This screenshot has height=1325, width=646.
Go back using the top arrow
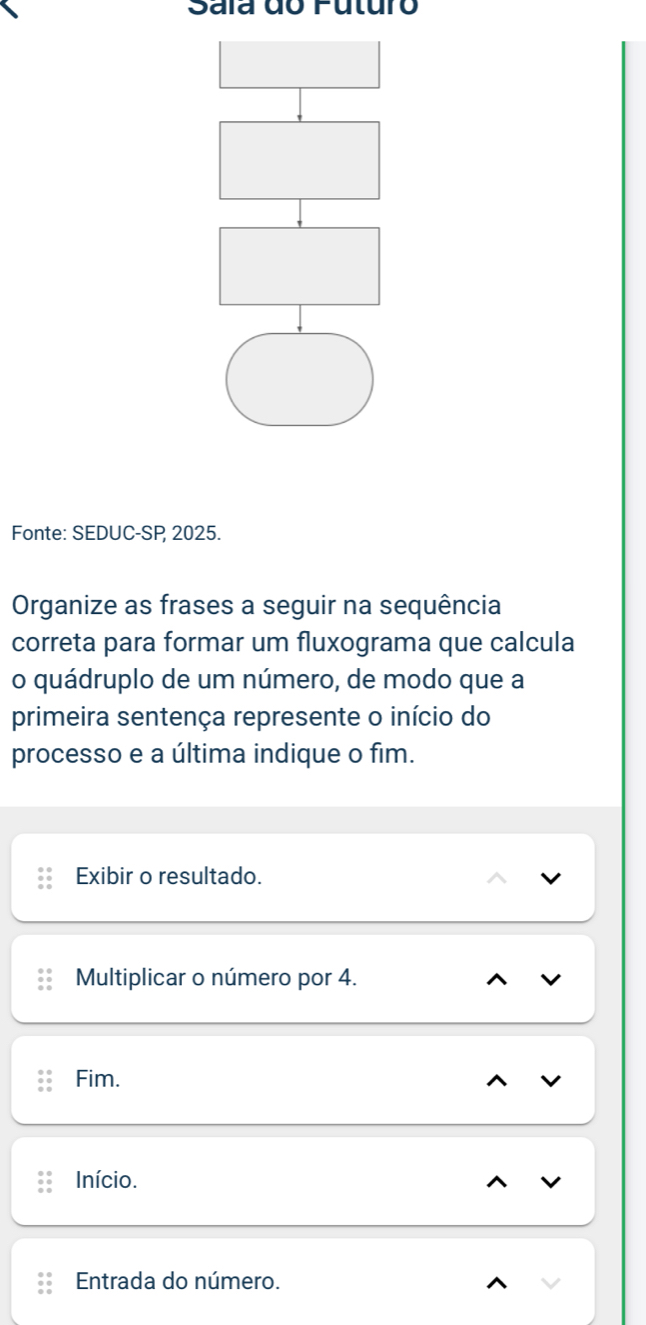(x=14, y=8)
